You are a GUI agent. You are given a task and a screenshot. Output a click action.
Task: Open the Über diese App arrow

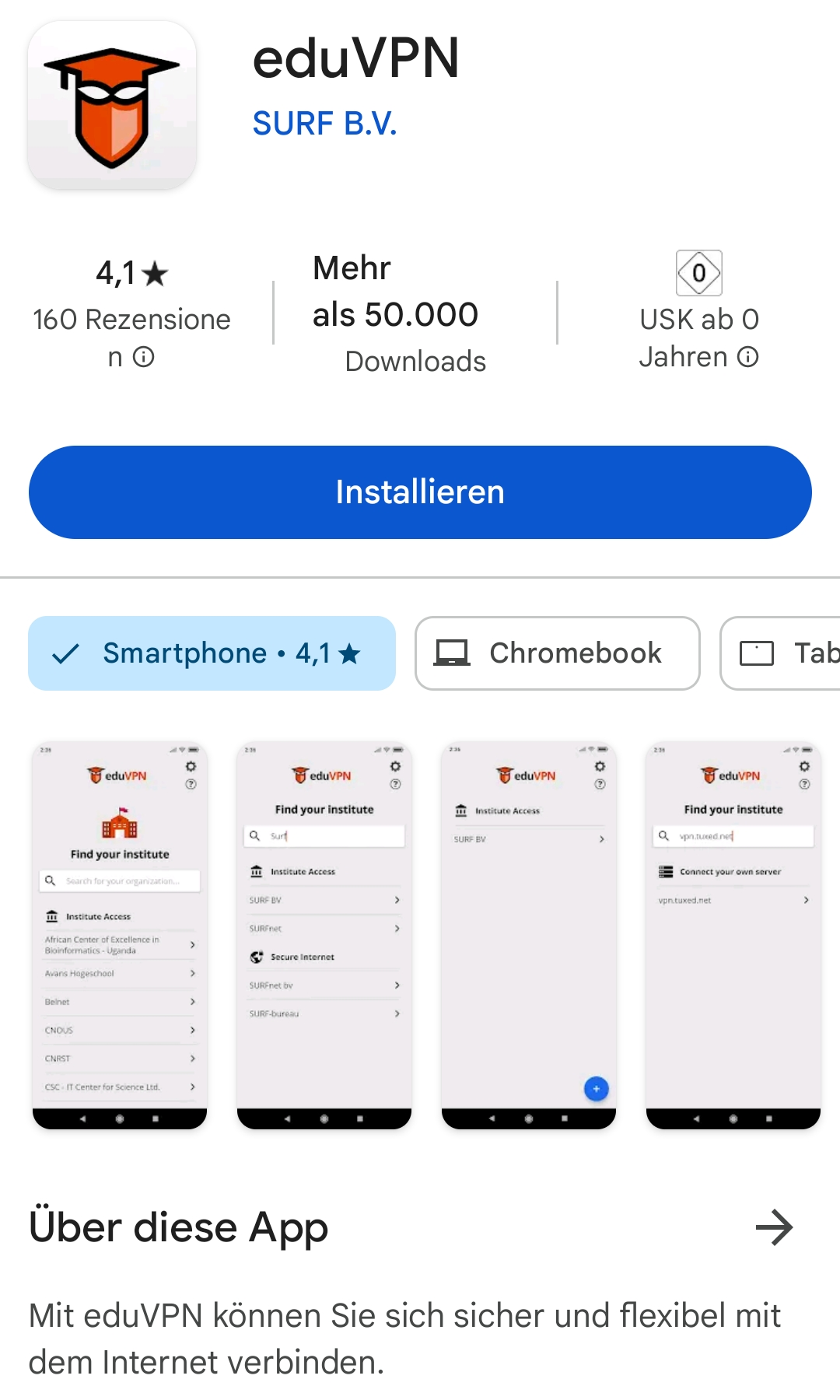pyautogui.click(x=774, y=1228)
